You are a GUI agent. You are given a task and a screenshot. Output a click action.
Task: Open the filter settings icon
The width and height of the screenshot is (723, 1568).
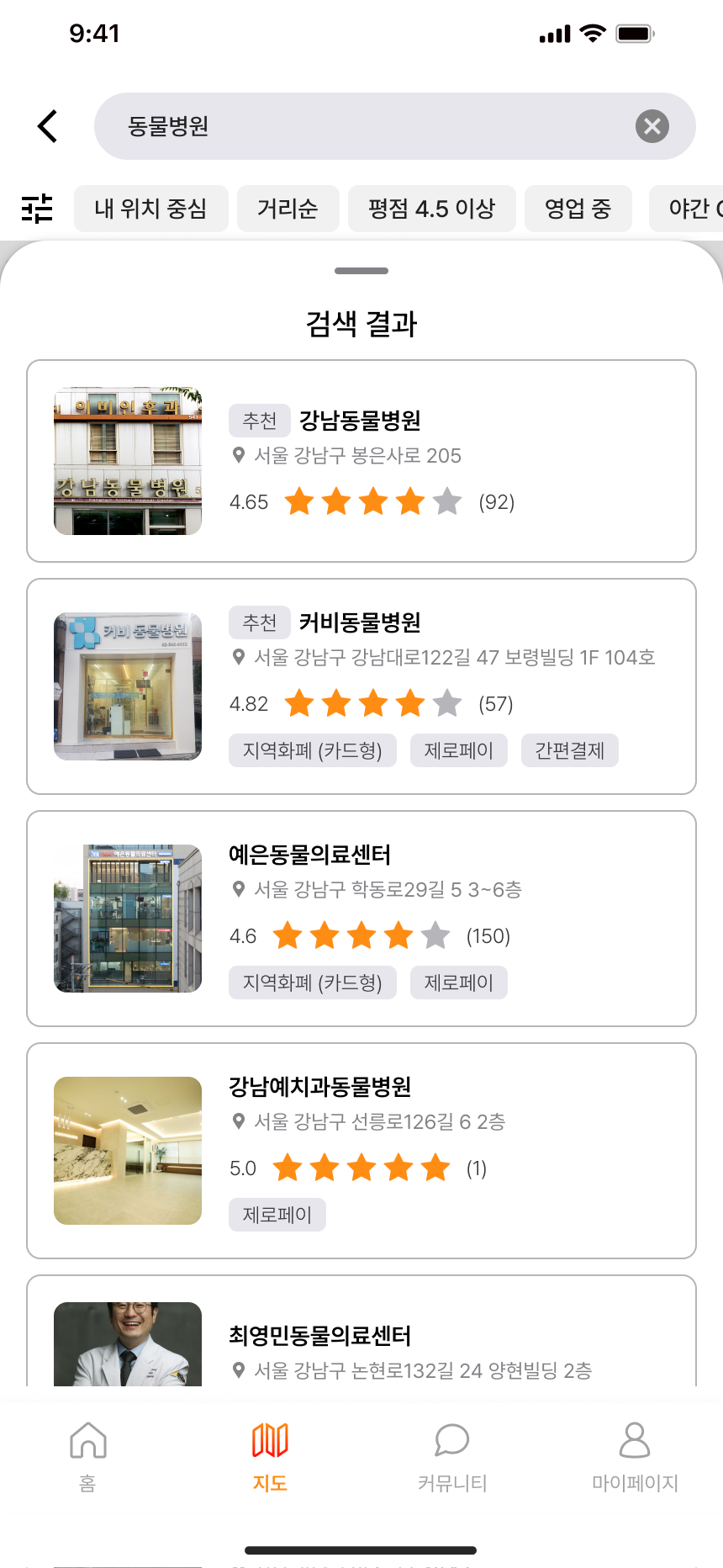[x=37, y=208]
